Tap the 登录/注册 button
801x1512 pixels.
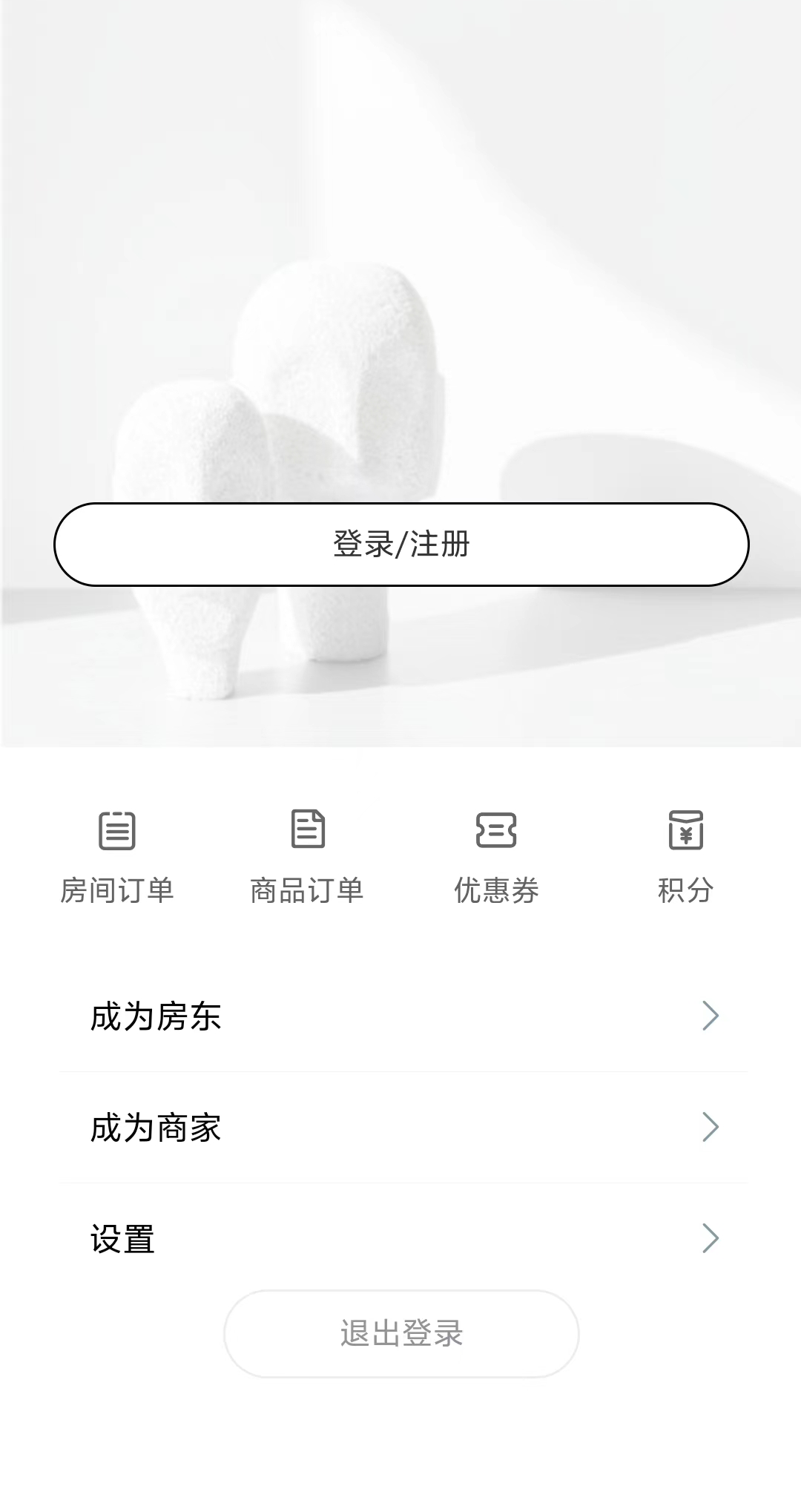401,545
